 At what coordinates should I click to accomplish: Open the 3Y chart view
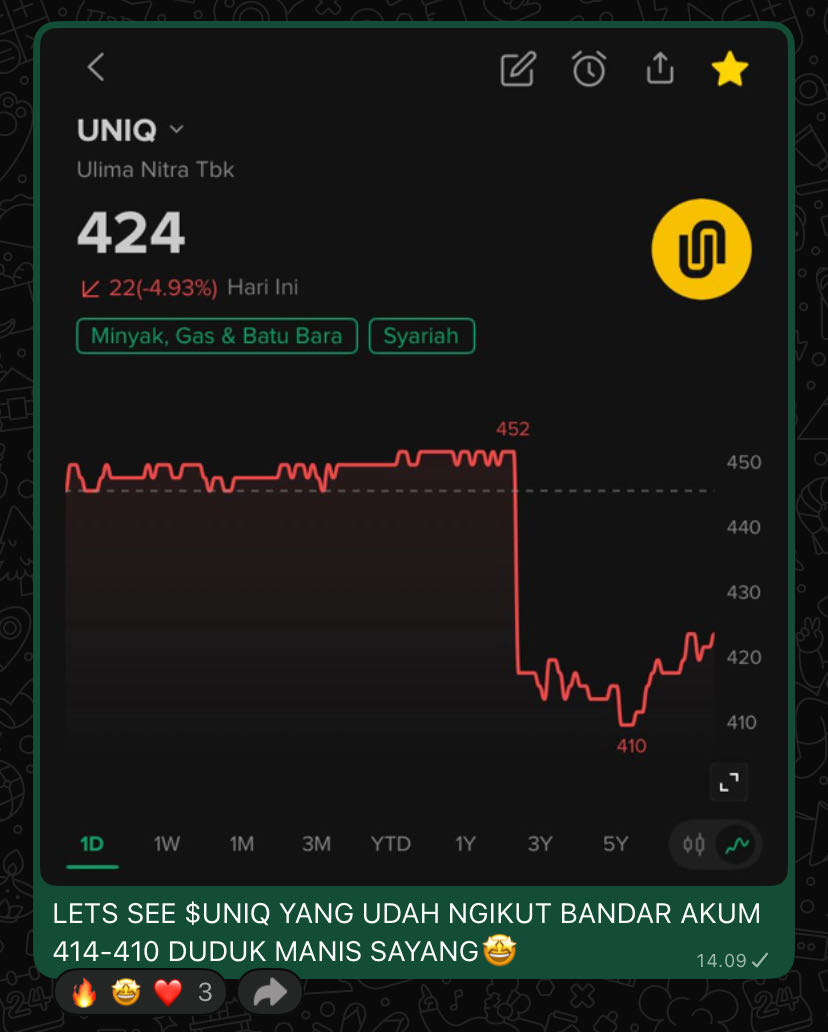[539, 844]
